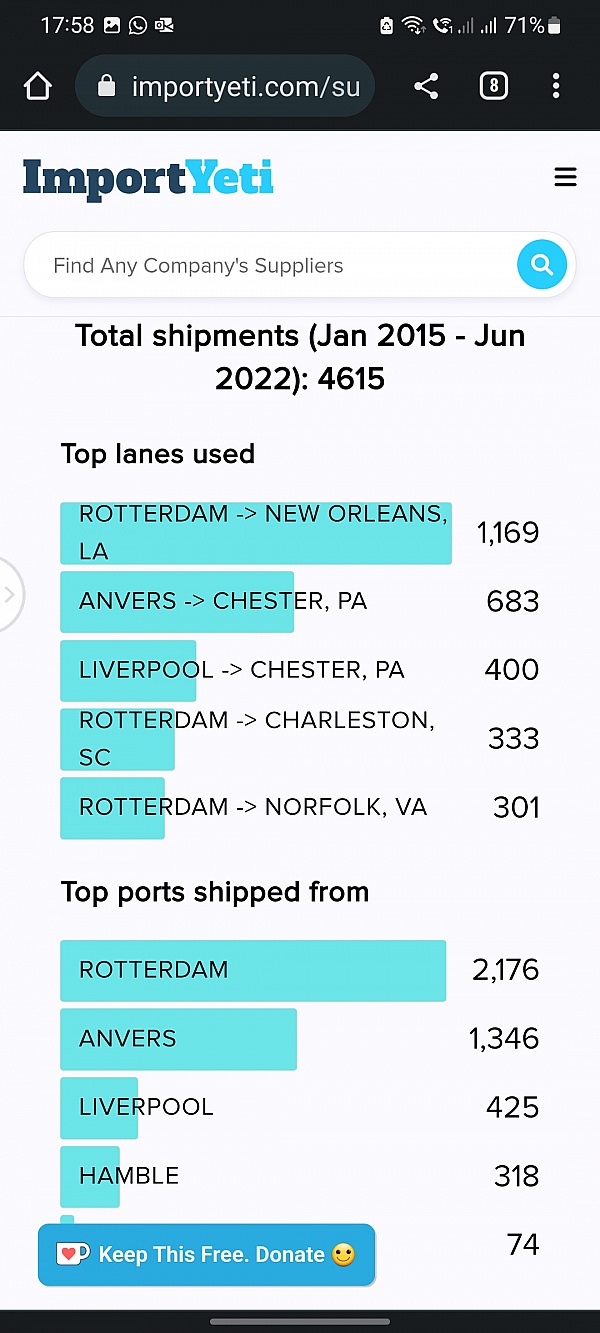Open the ImportYeti hamburger menu
This screenshot has width=600, height=1333.
(565, 178)
